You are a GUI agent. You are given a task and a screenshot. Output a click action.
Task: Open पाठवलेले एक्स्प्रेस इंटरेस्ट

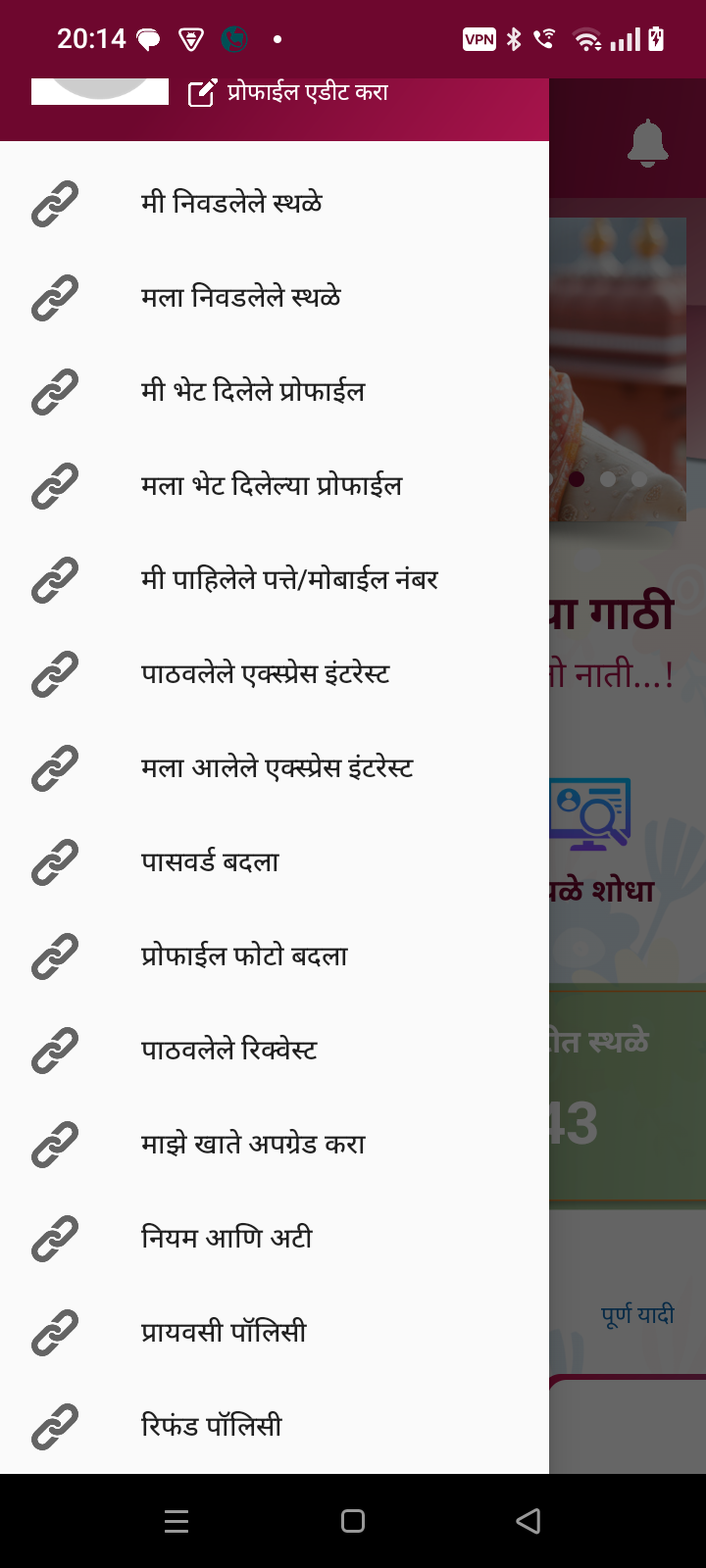pos(266,674)
